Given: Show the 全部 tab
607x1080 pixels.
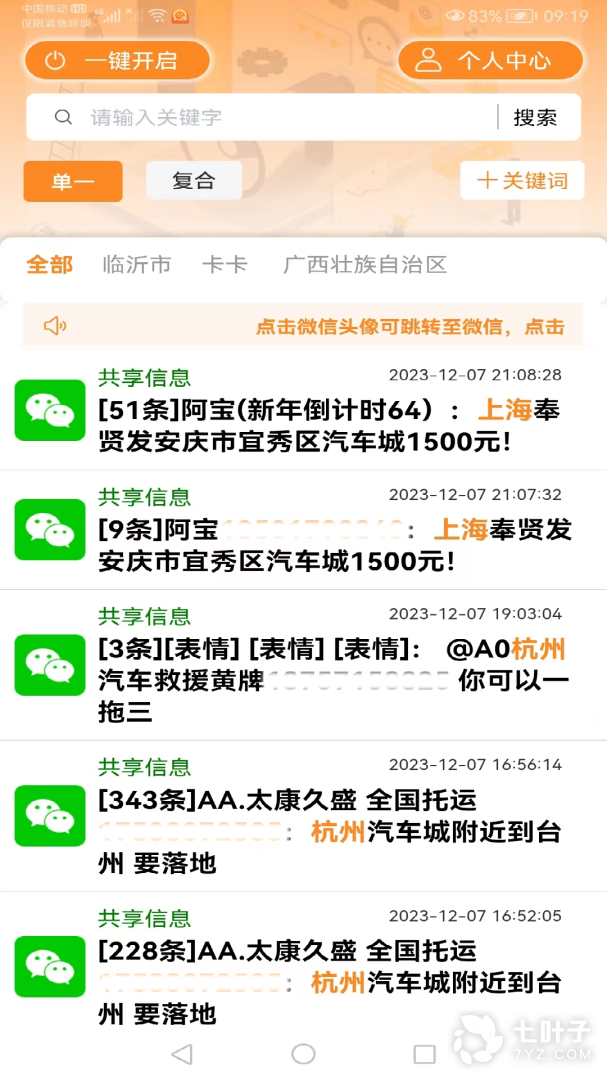Looking at the screenshot, I should 49,265.
